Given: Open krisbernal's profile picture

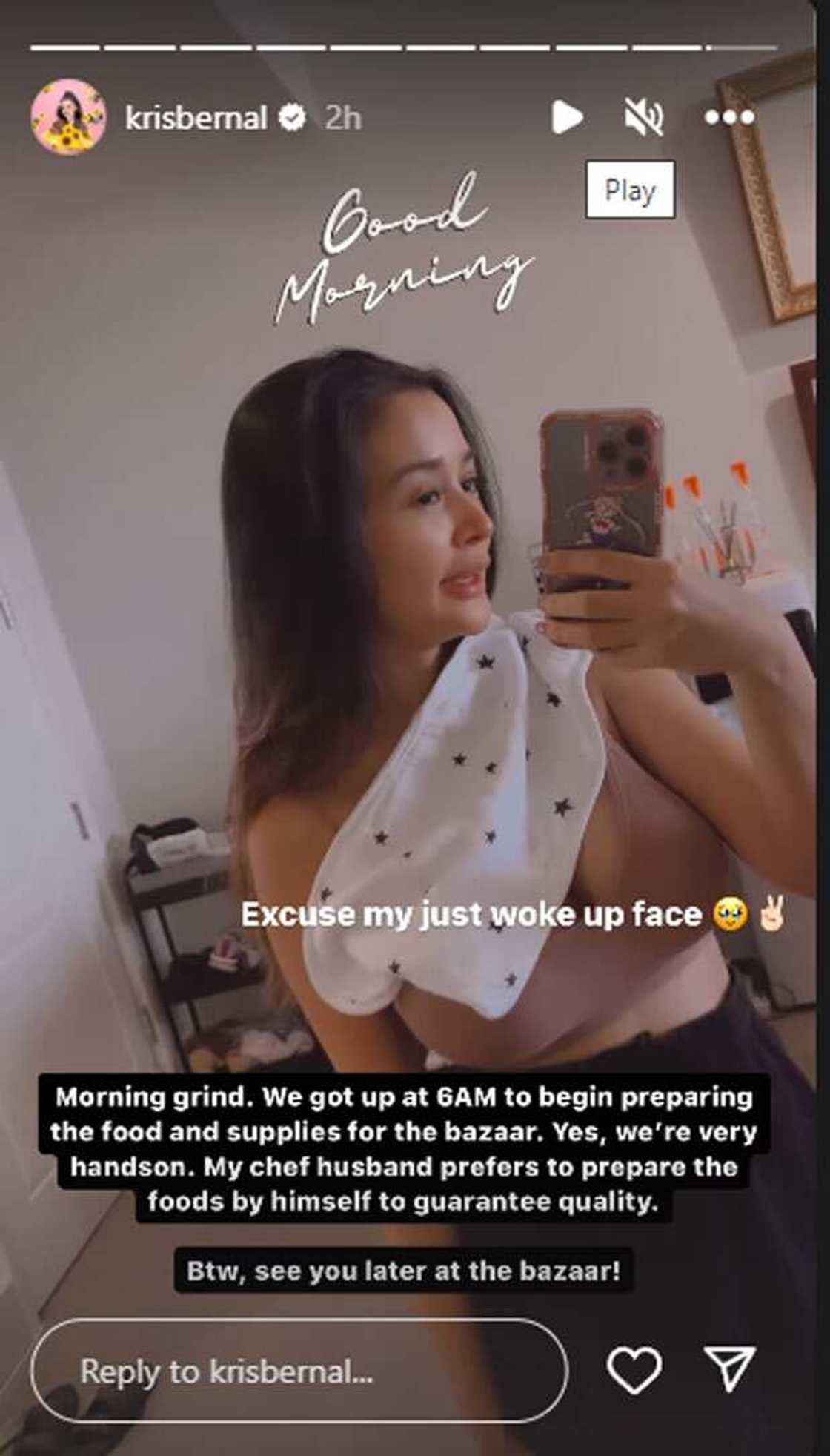Looking at the screenshot, I should coord(67,117).
